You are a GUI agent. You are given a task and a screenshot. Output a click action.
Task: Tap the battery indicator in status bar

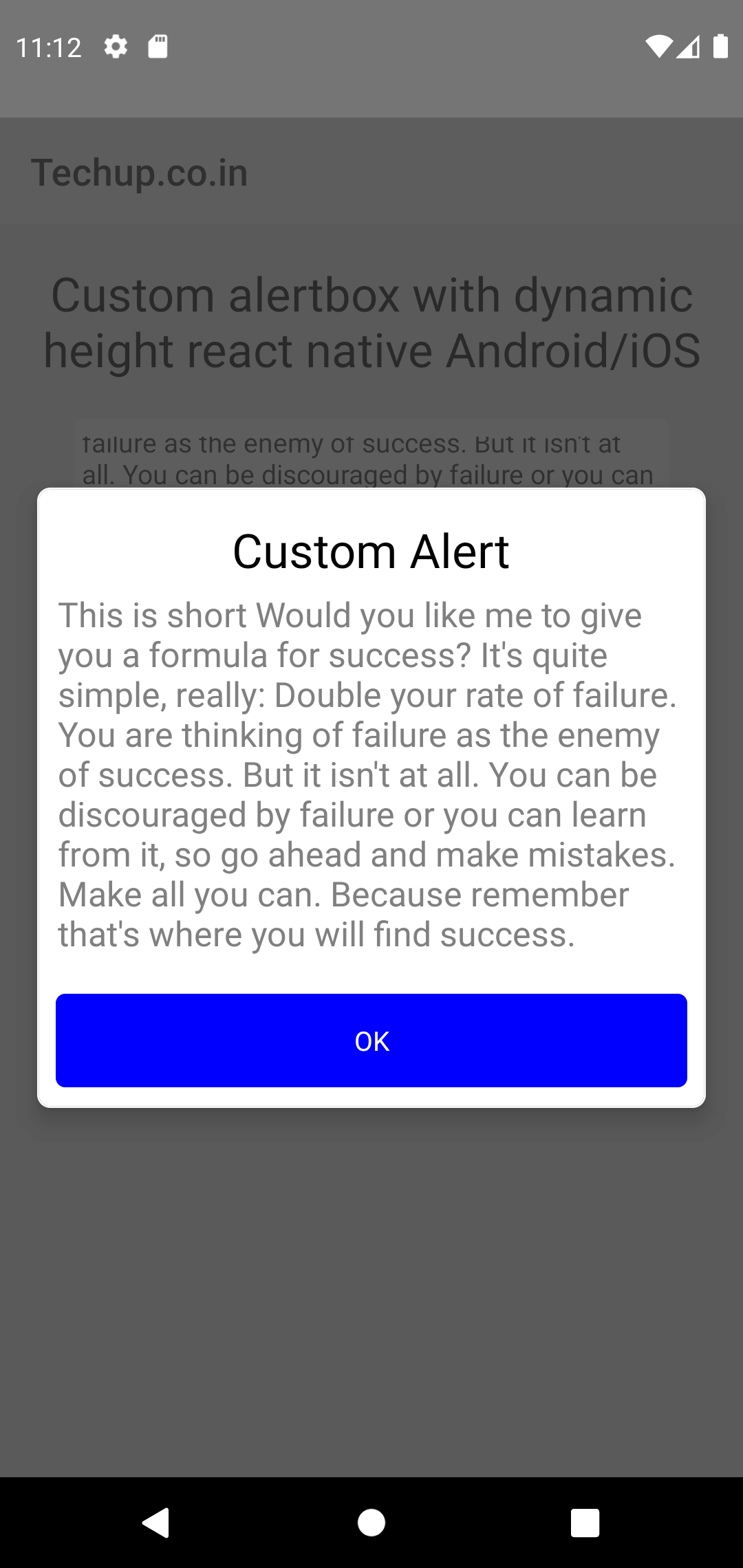click(x=722, y=46)
